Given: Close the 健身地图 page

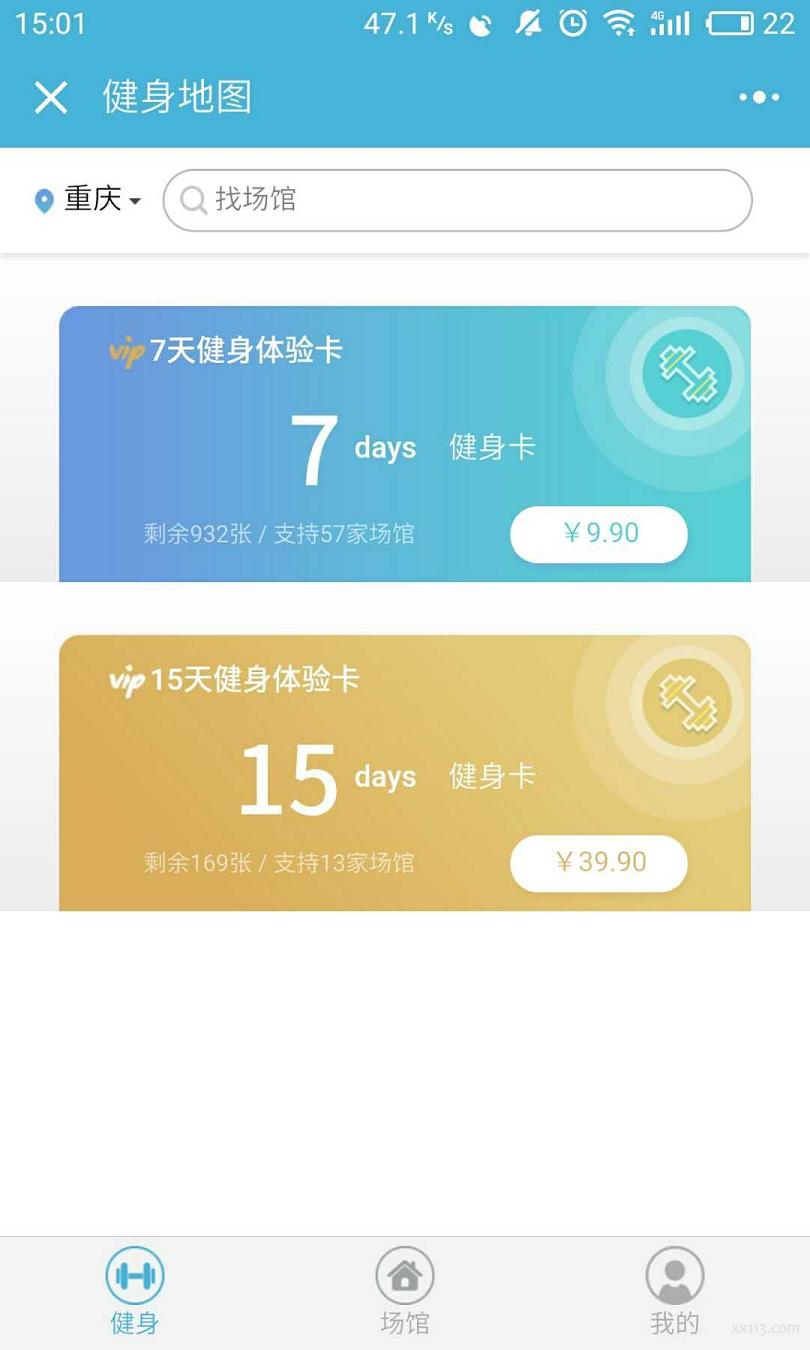Looking at the screenshot, I should [51, 98].
